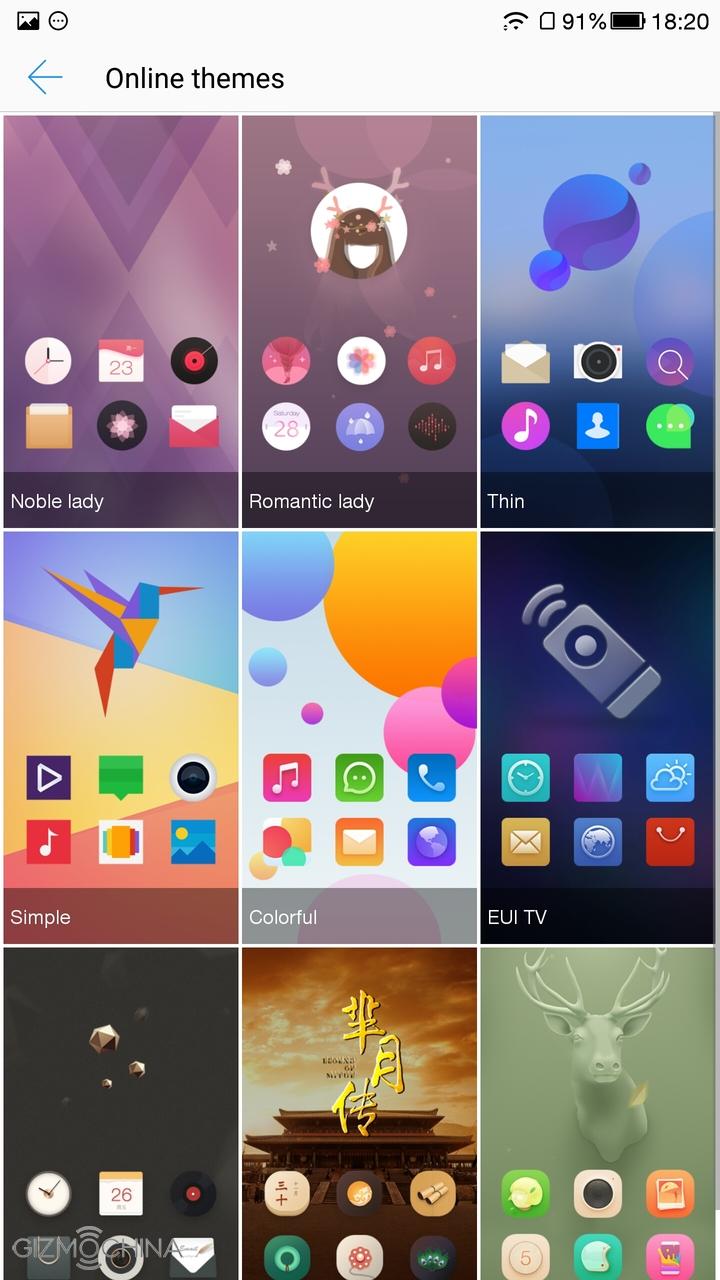Open the dark theme with gold polyhedrons
Viewport: 720px width, 1280px height.
121,1110
